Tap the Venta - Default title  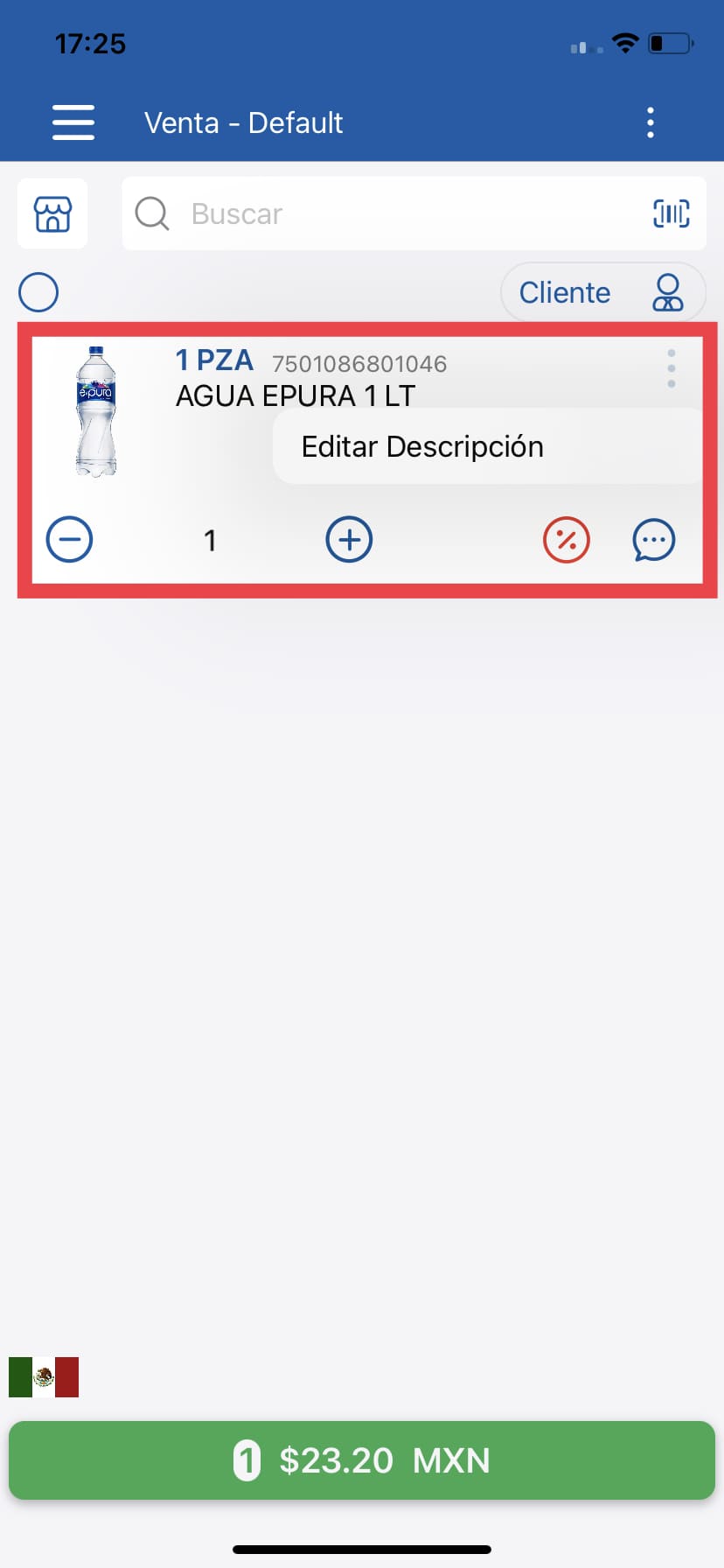click(x=243, y=122)
